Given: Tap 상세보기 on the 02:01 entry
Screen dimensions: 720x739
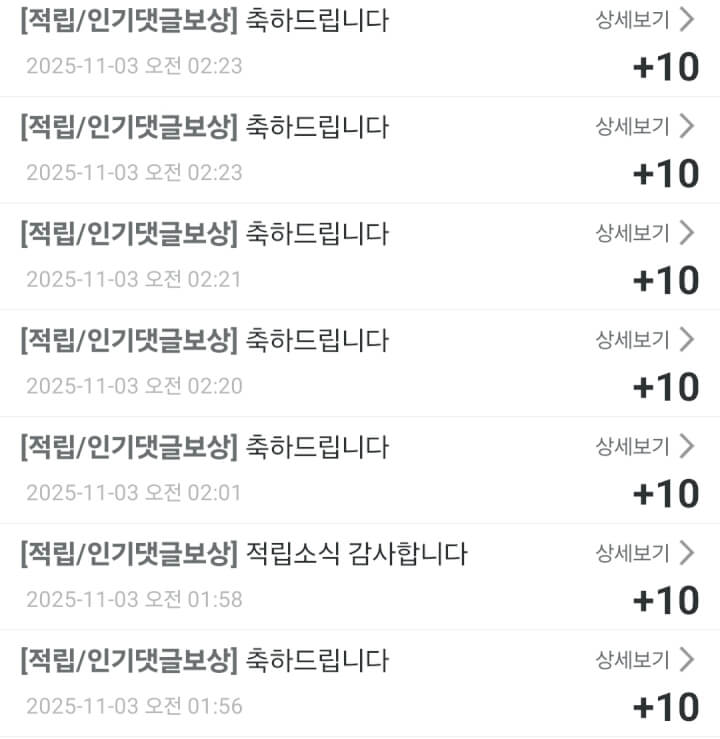Looking at the screenshot, I should (x=644, y=446).
